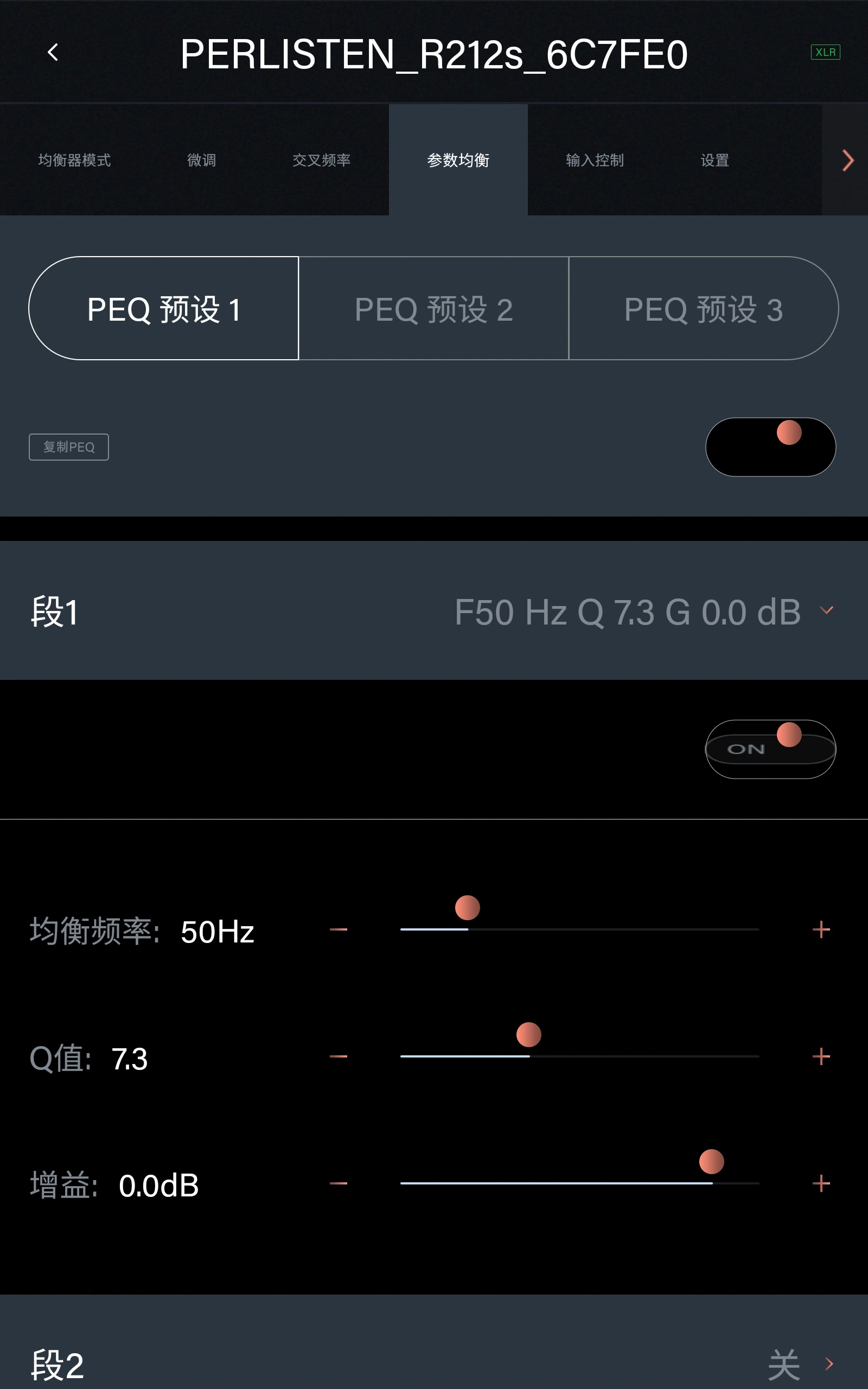Switch to the 交叉频率 tab
This screenshot has height=1389, width=868.
coord(322,160)
